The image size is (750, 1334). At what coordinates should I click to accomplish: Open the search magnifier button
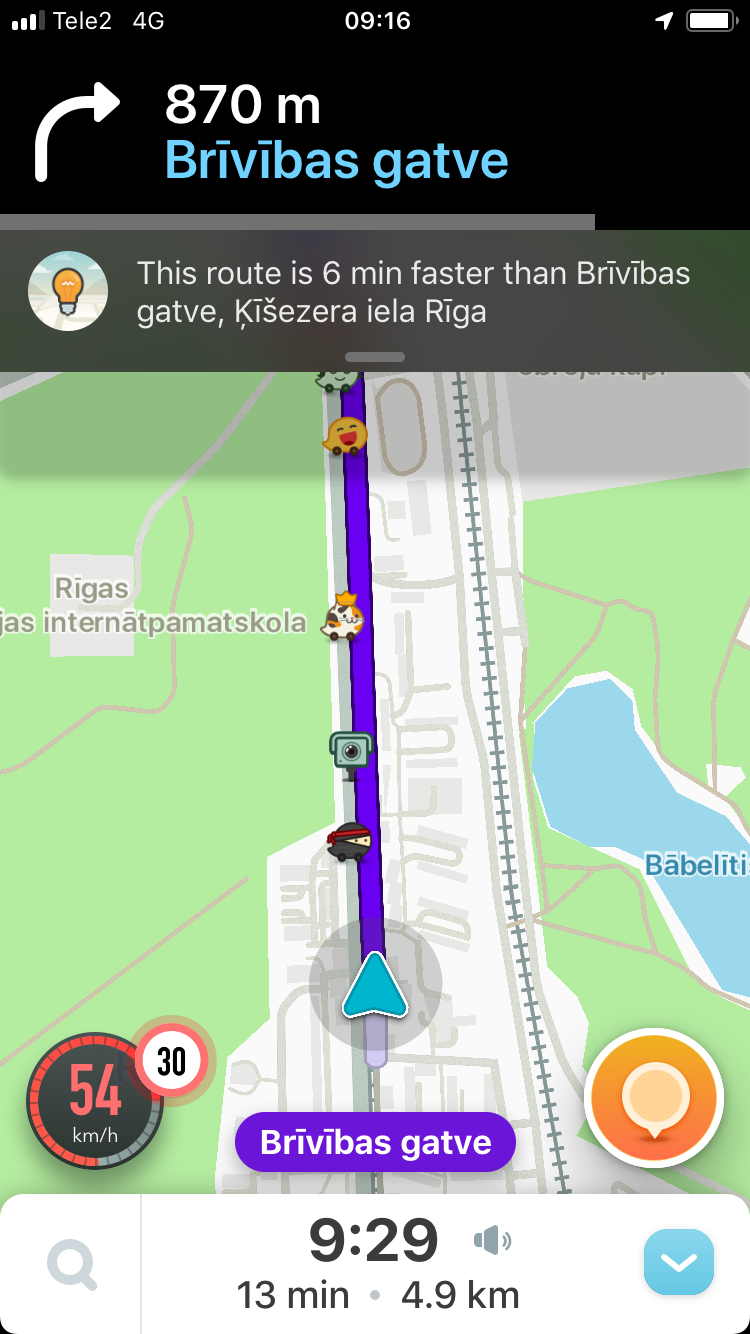click(72, 1265)
